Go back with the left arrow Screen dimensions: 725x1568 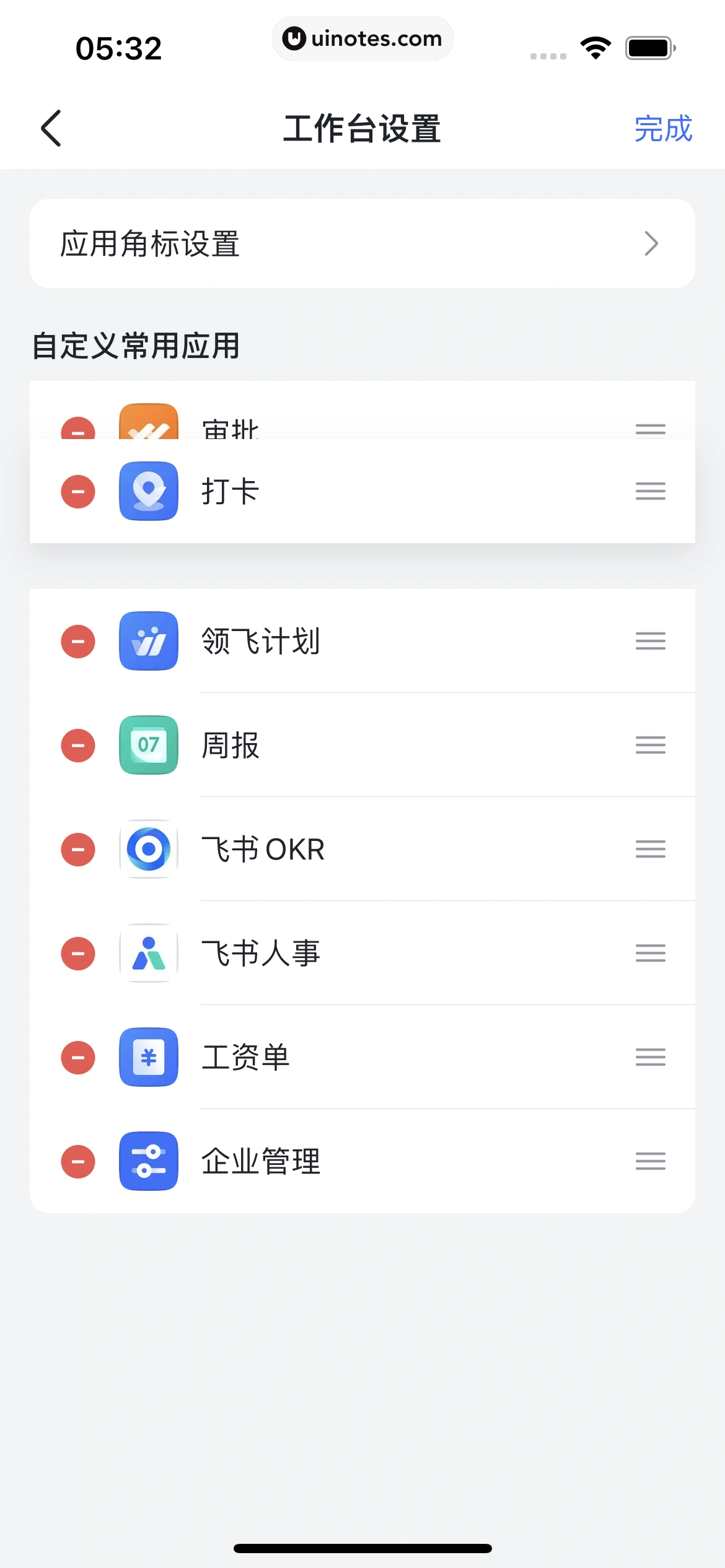(51, 128)
